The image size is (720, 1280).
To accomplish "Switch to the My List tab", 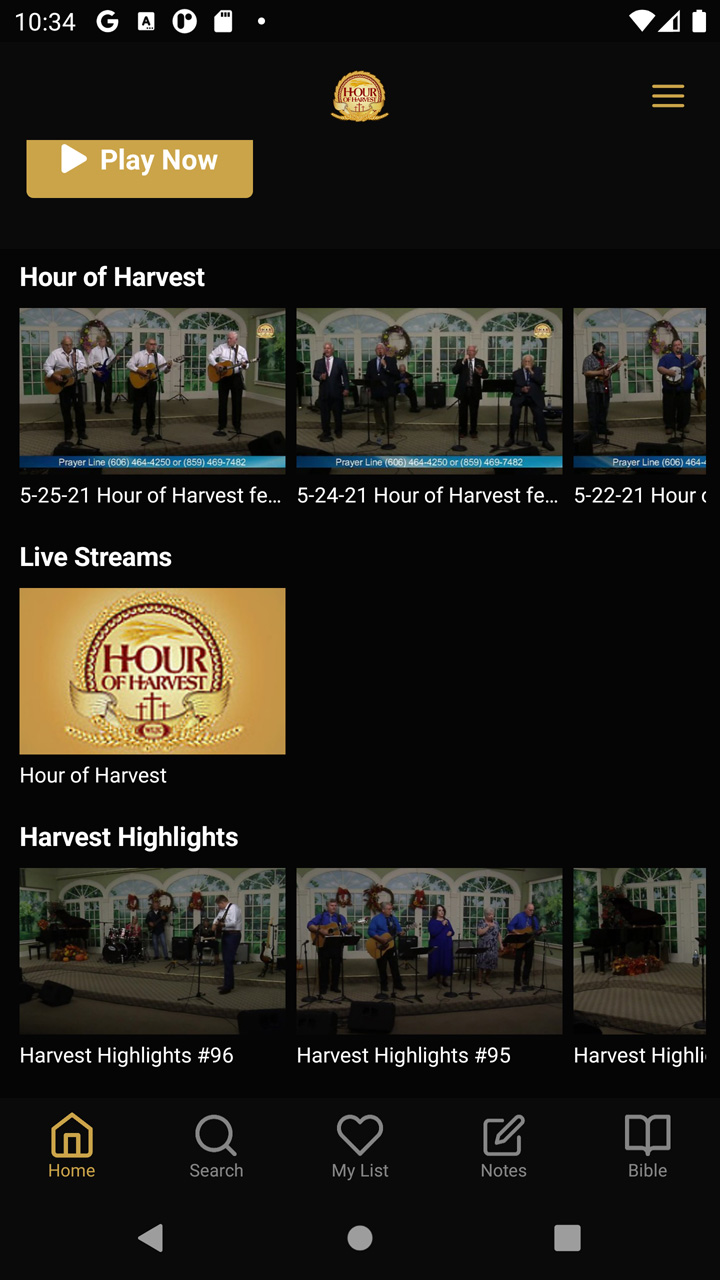I will coord(360,1147).
